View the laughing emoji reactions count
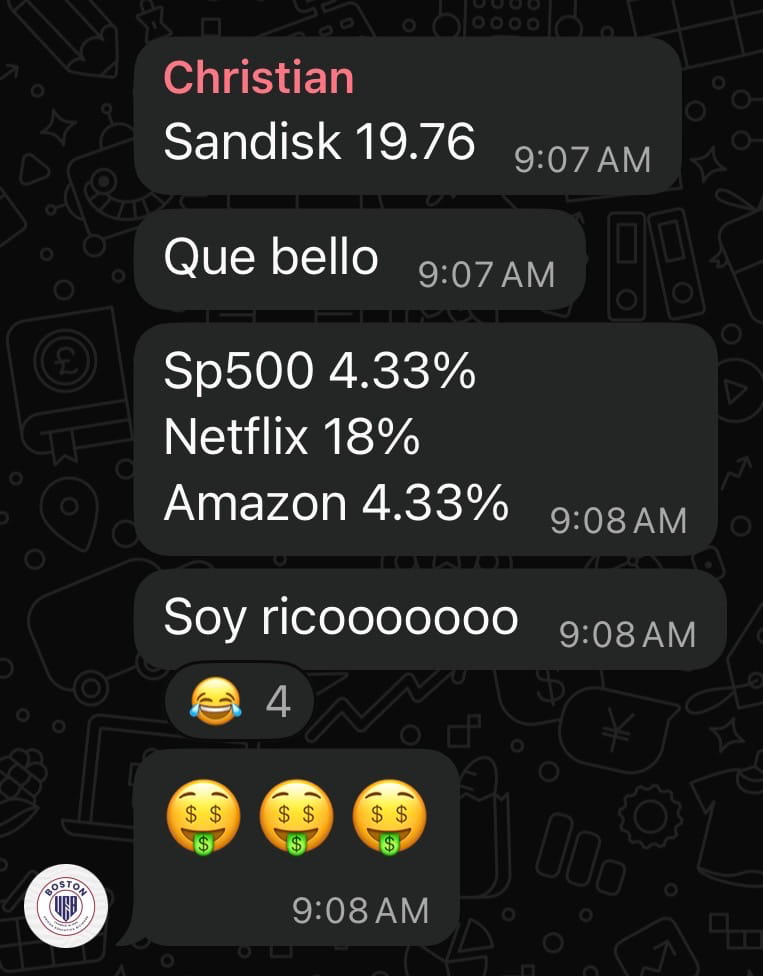The width and height of the screenshot is (763, 976). tap(240, 702)
